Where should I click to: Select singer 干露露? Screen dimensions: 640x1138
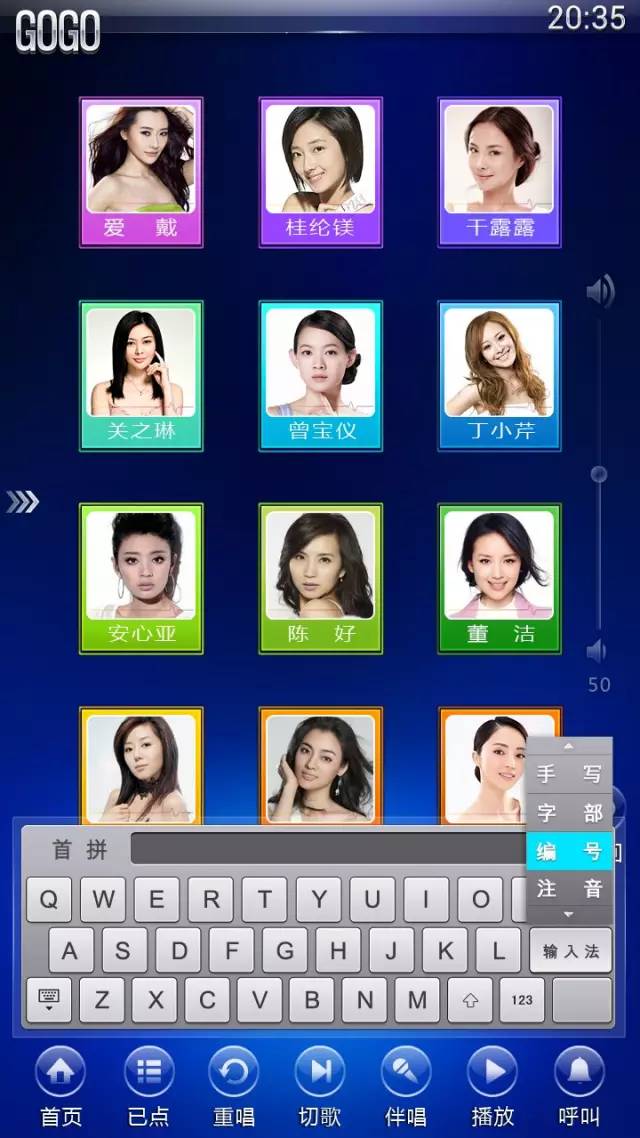(x=499, y=172)
